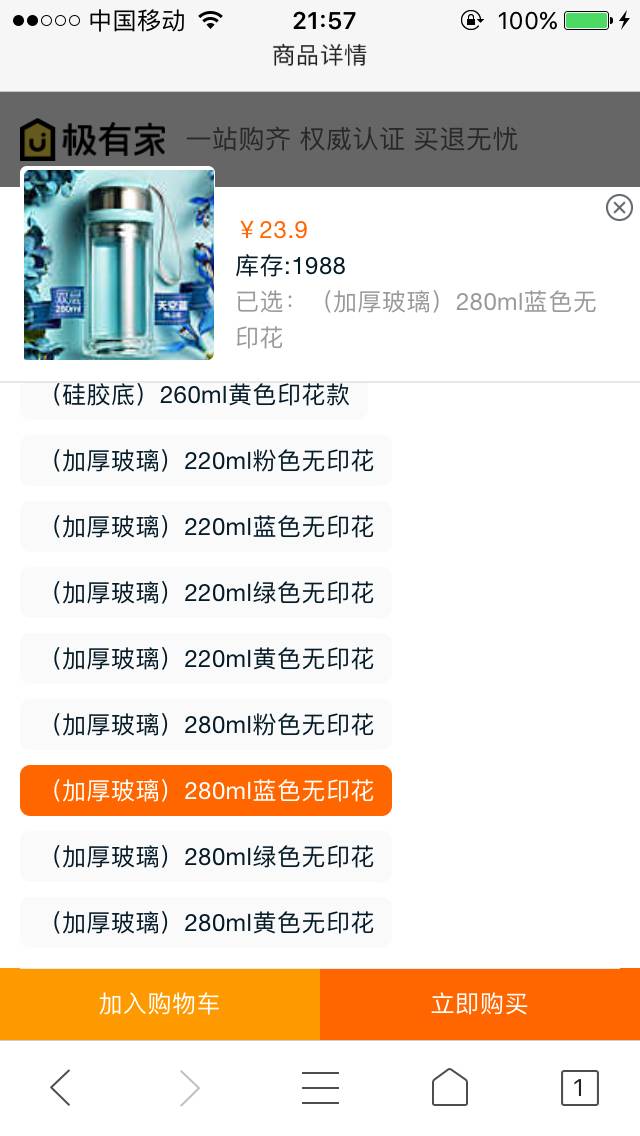Choose (加厚玻璃) 220ml粉色无印花
640x1136 pixels.
tap(206, 461)
